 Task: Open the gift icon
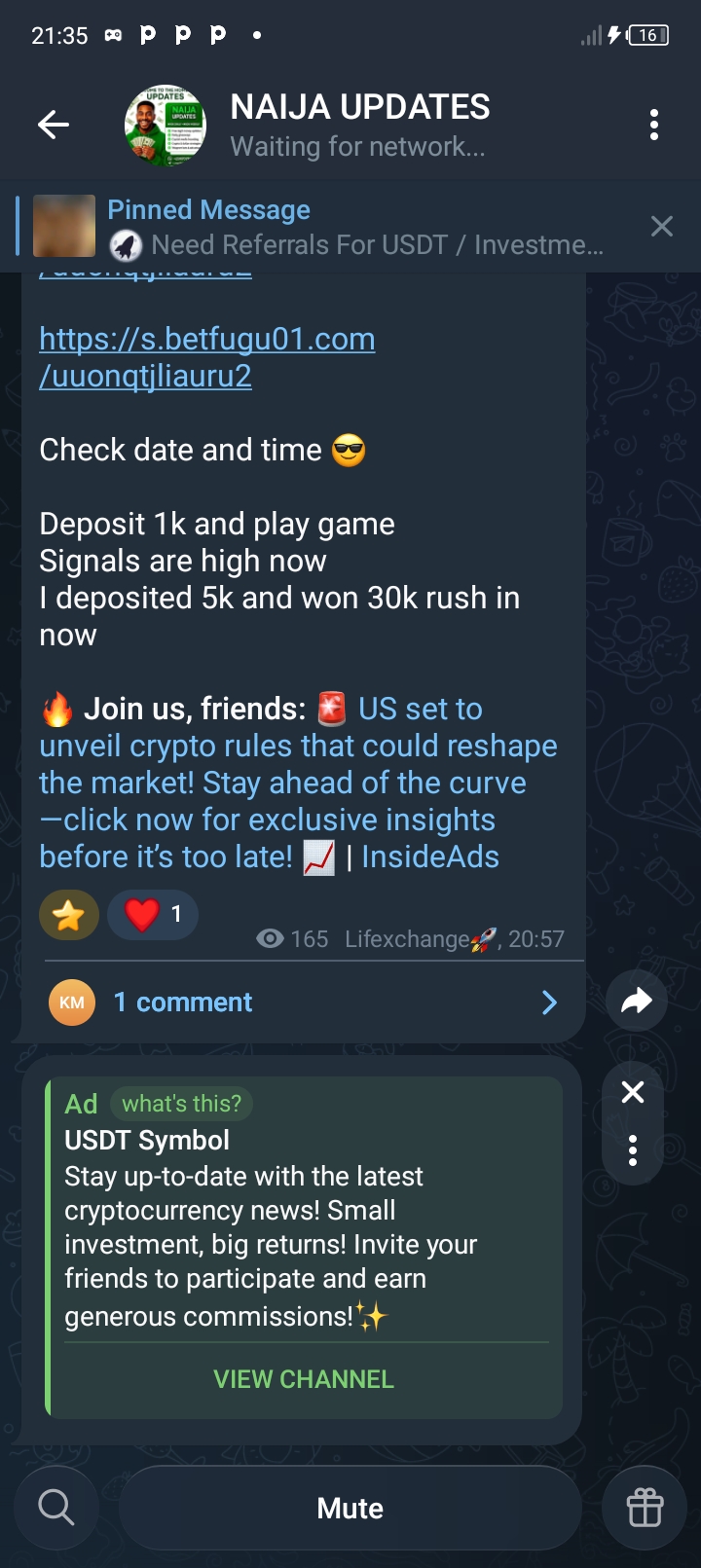pyautogui.click(x=645, y=1508)
